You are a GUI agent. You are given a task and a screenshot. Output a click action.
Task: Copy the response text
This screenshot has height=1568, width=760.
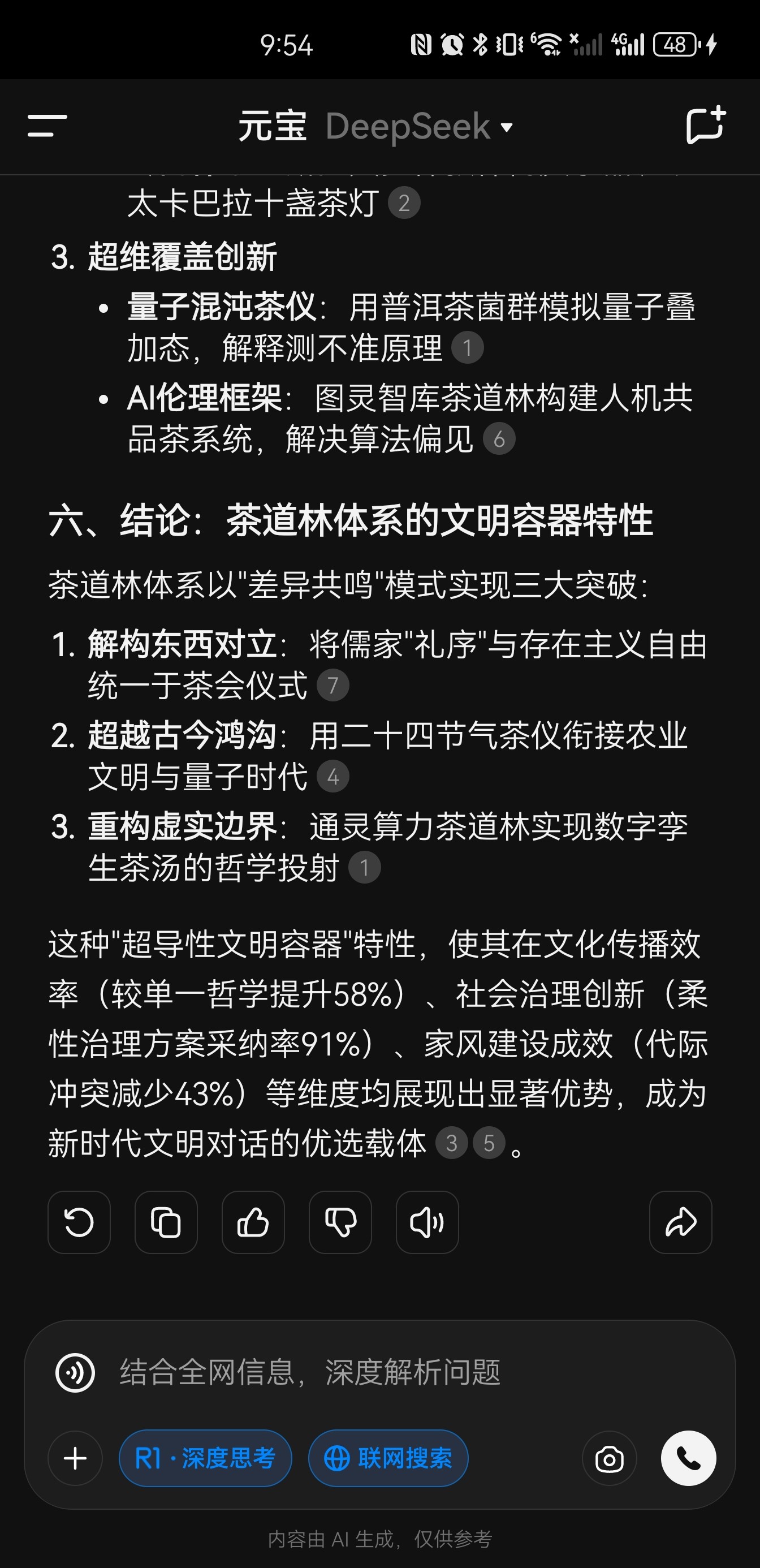click(x=166, y=1222)
